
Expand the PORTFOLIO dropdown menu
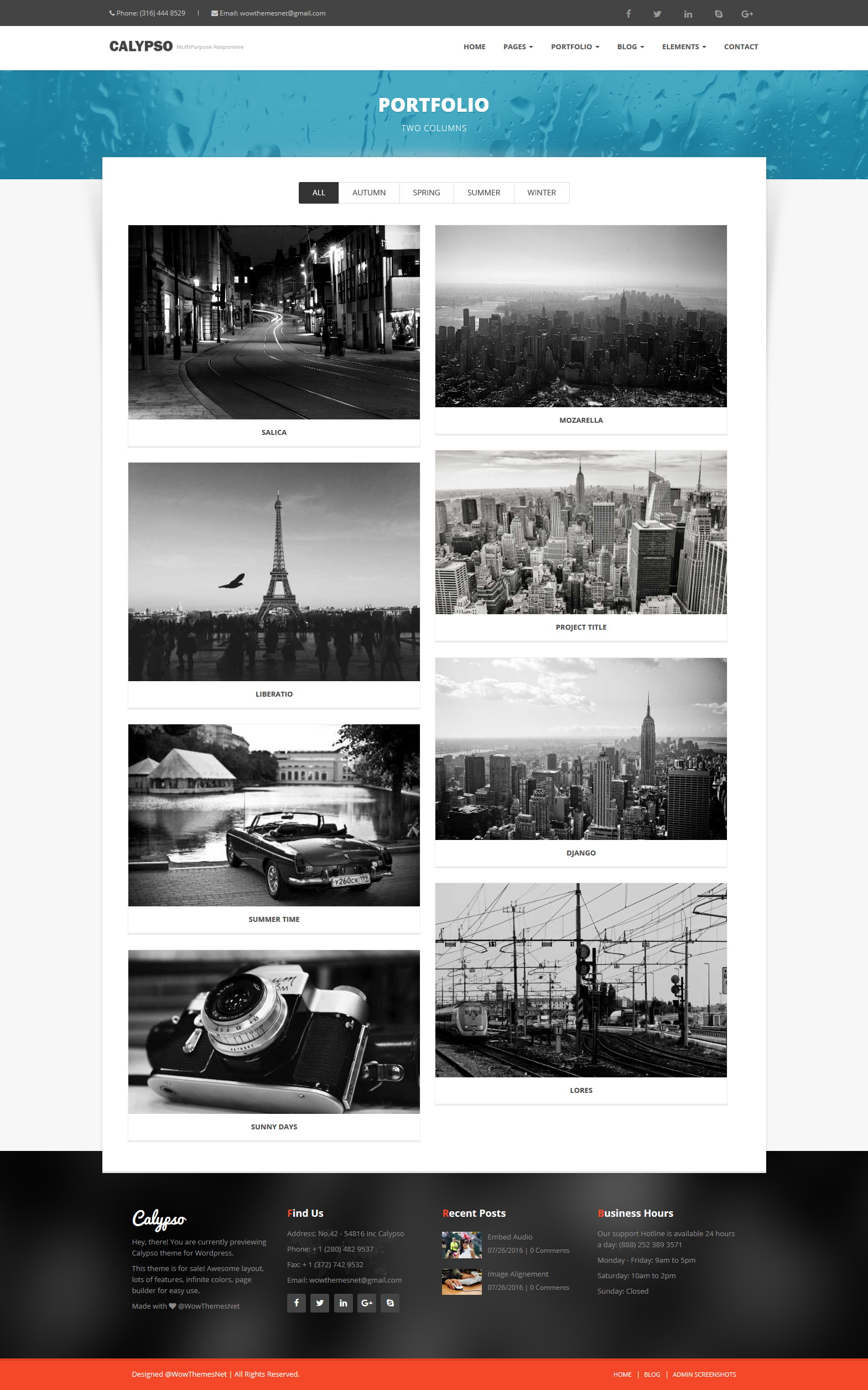coord(575,46)
